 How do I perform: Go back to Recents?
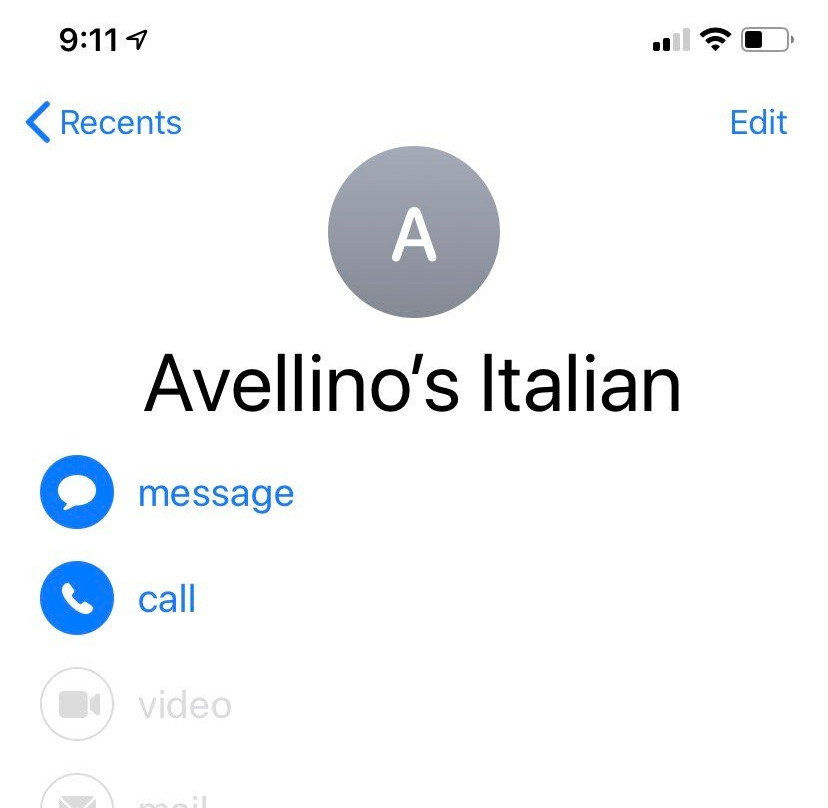click(x=104, y=123)
